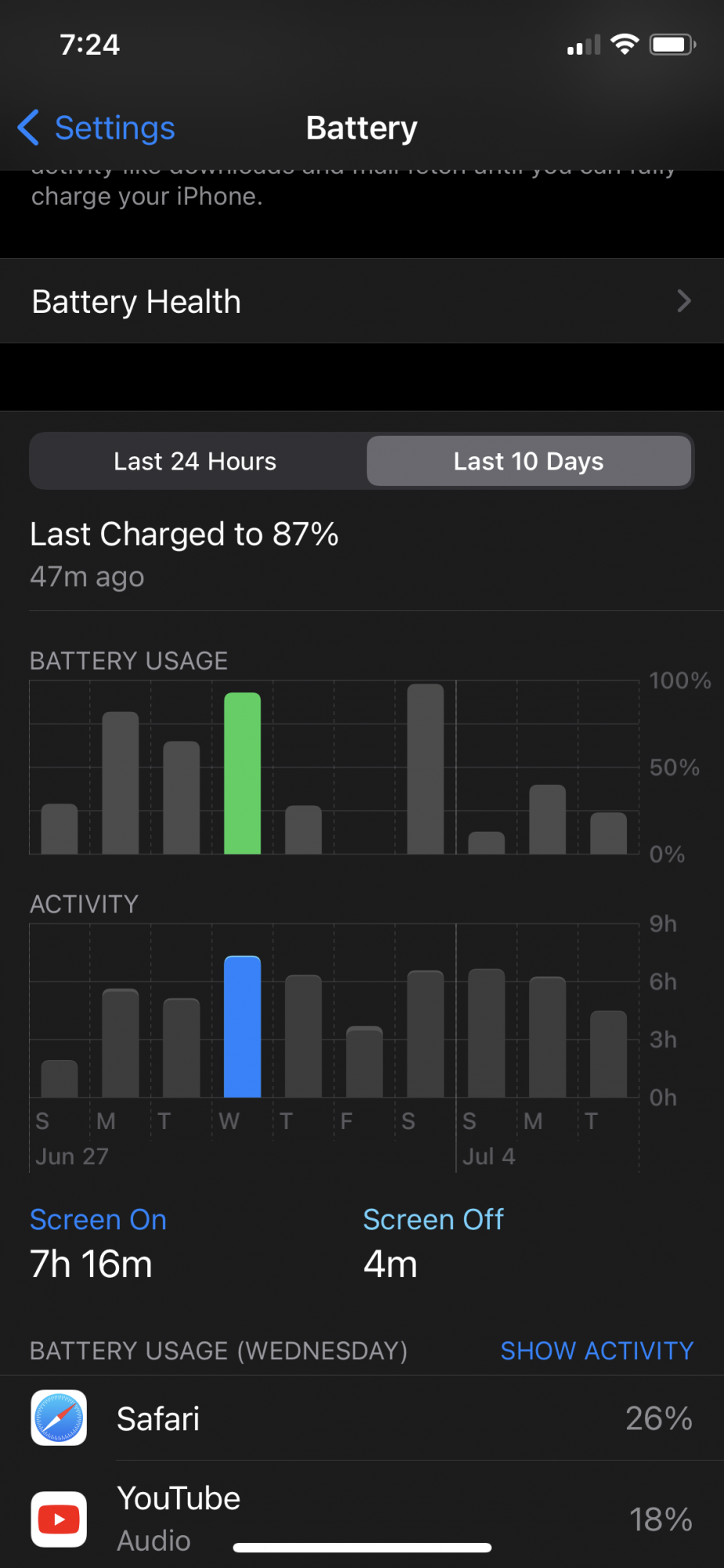Open YouTube battery usage row
Screen dimensions: 724x1568
point(361,1519)
